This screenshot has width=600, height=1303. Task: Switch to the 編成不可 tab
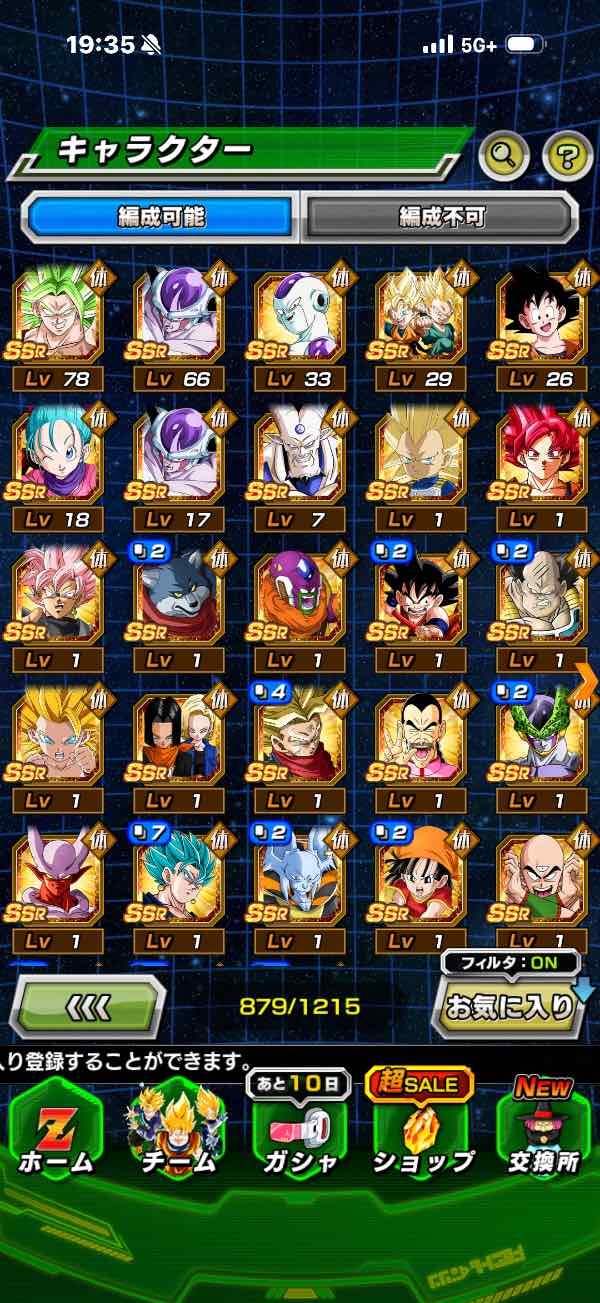coord(440,216)
